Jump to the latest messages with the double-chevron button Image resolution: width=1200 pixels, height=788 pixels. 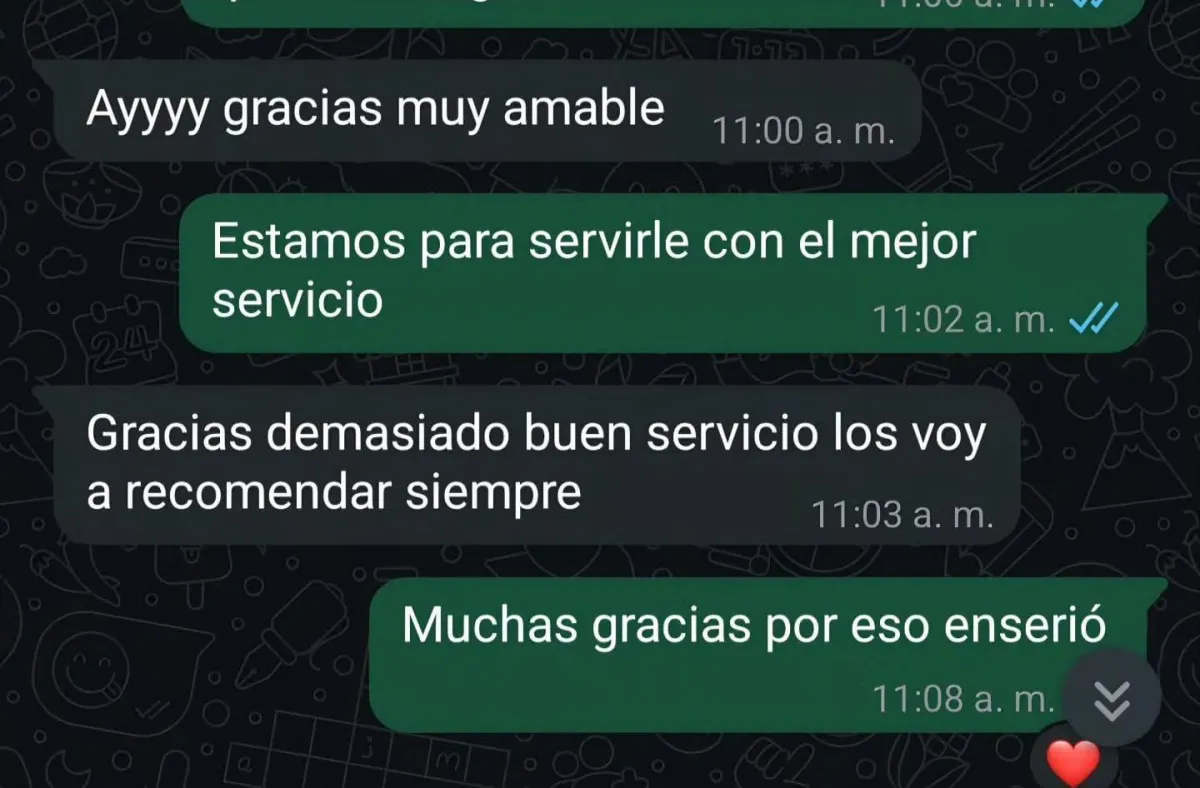click(x=1111, y=700)
